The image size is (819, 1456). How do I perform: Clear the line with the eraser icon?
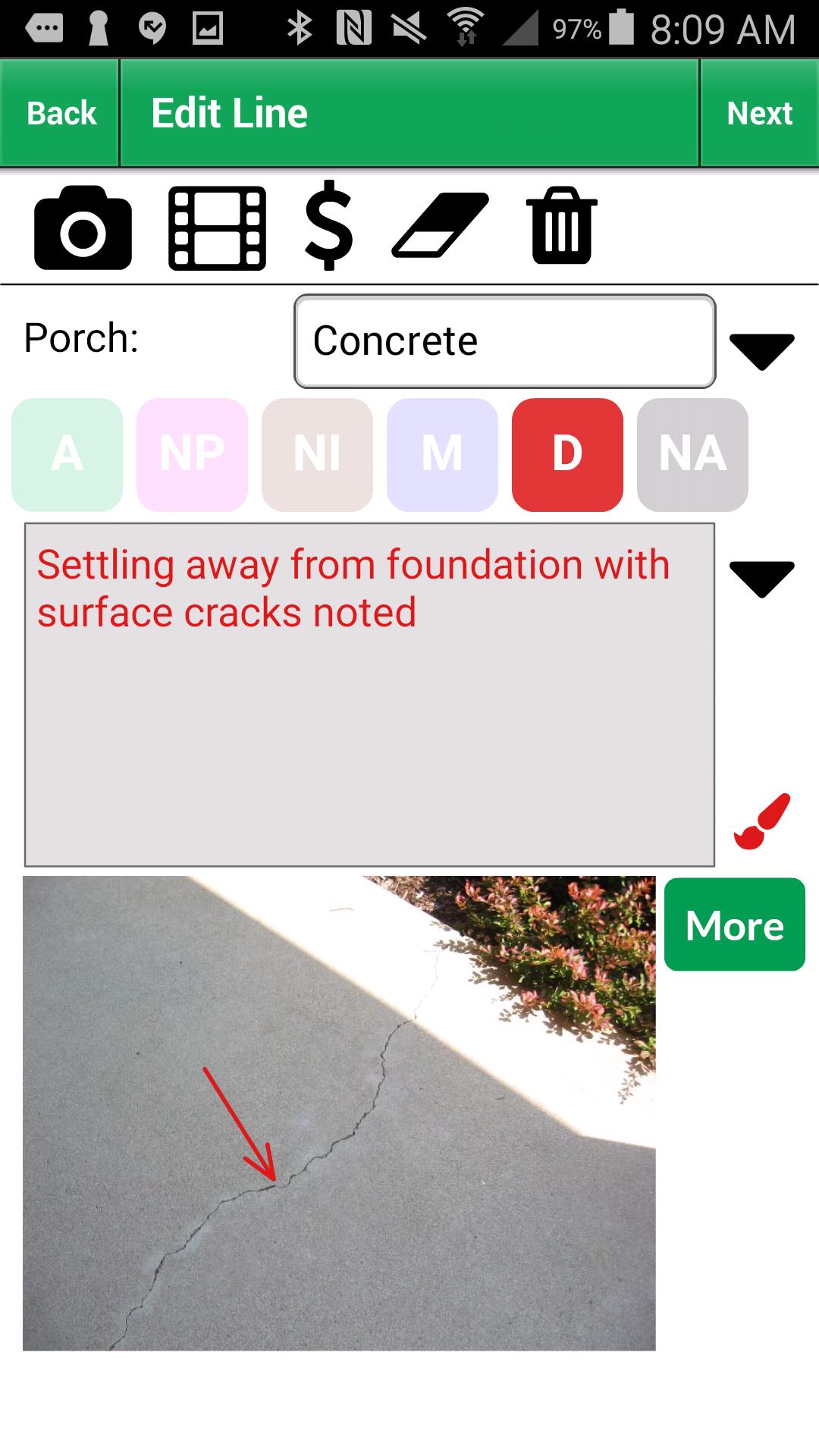pos(440,224)
